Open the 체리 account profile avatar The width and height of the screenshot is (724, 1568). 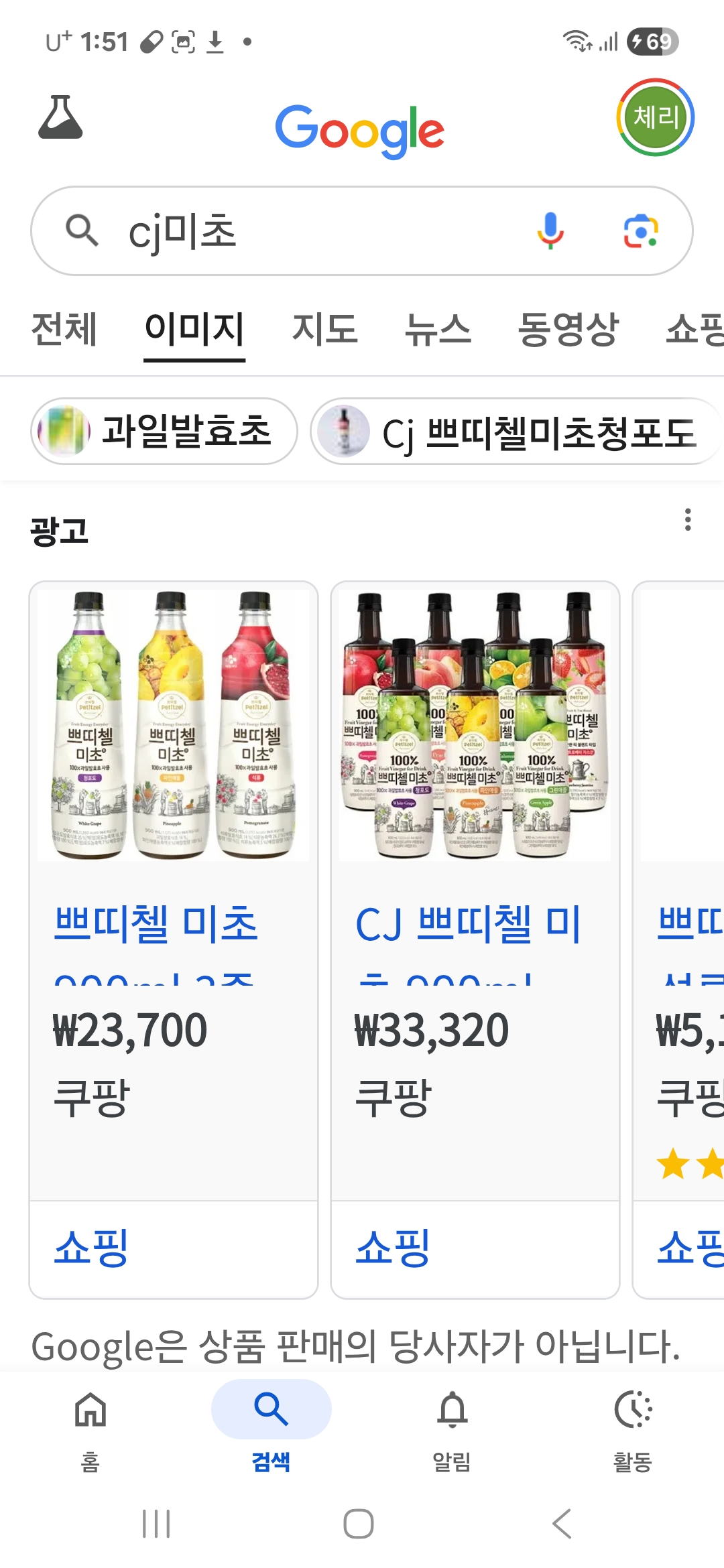[x=655, y=117]
